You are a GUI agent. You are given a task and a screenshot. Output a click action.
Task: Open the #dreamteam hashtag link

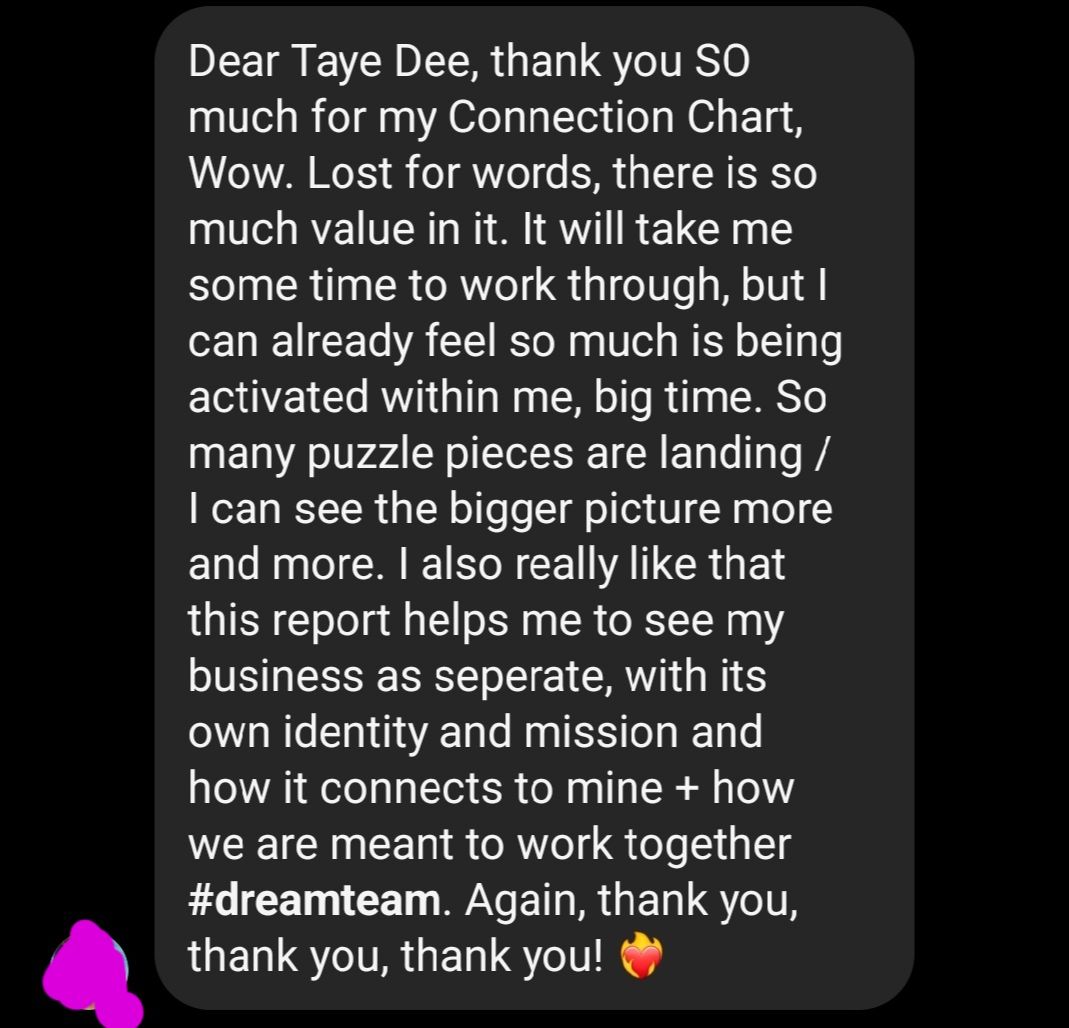pyautogui.click(x=313, y=900)
